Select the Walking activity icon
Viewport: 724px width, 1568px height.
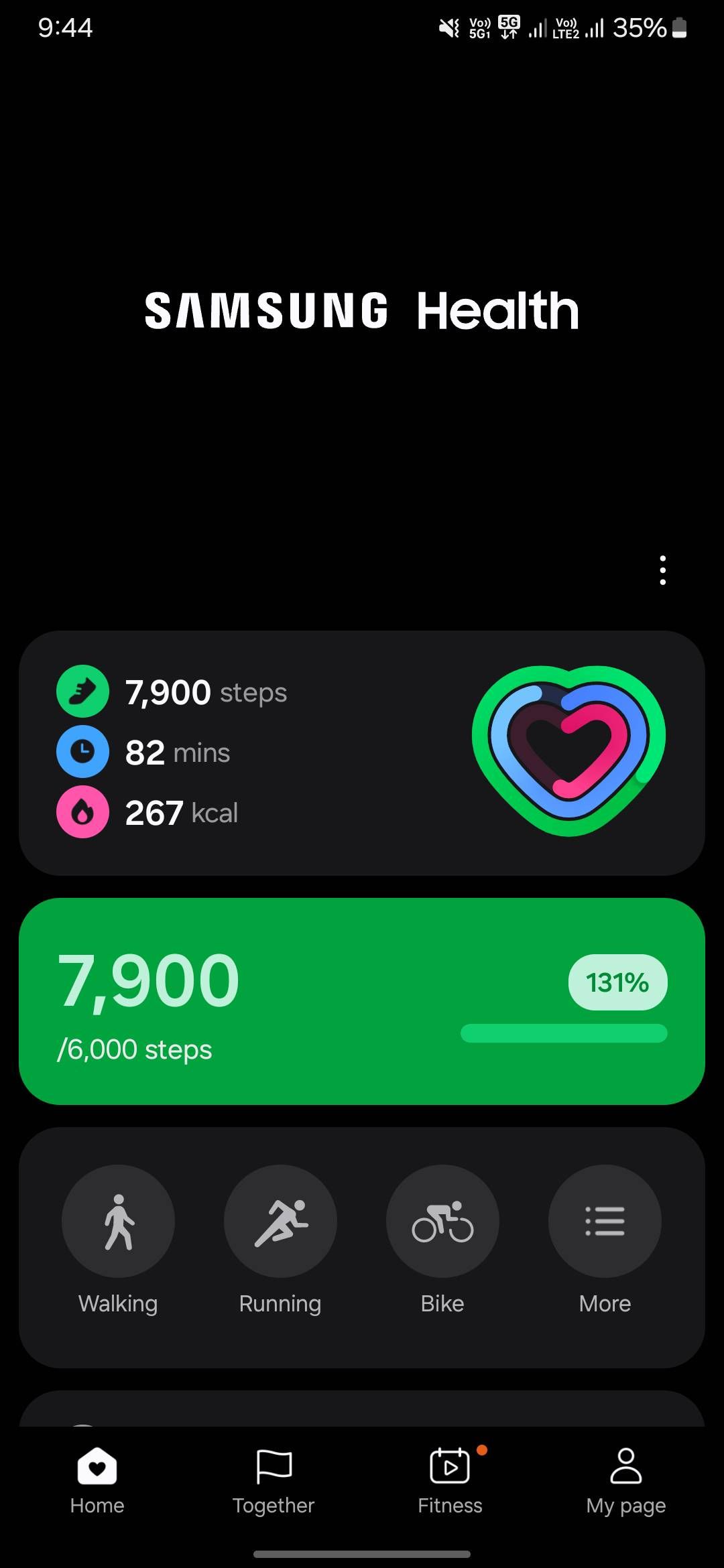(118, 1221)
